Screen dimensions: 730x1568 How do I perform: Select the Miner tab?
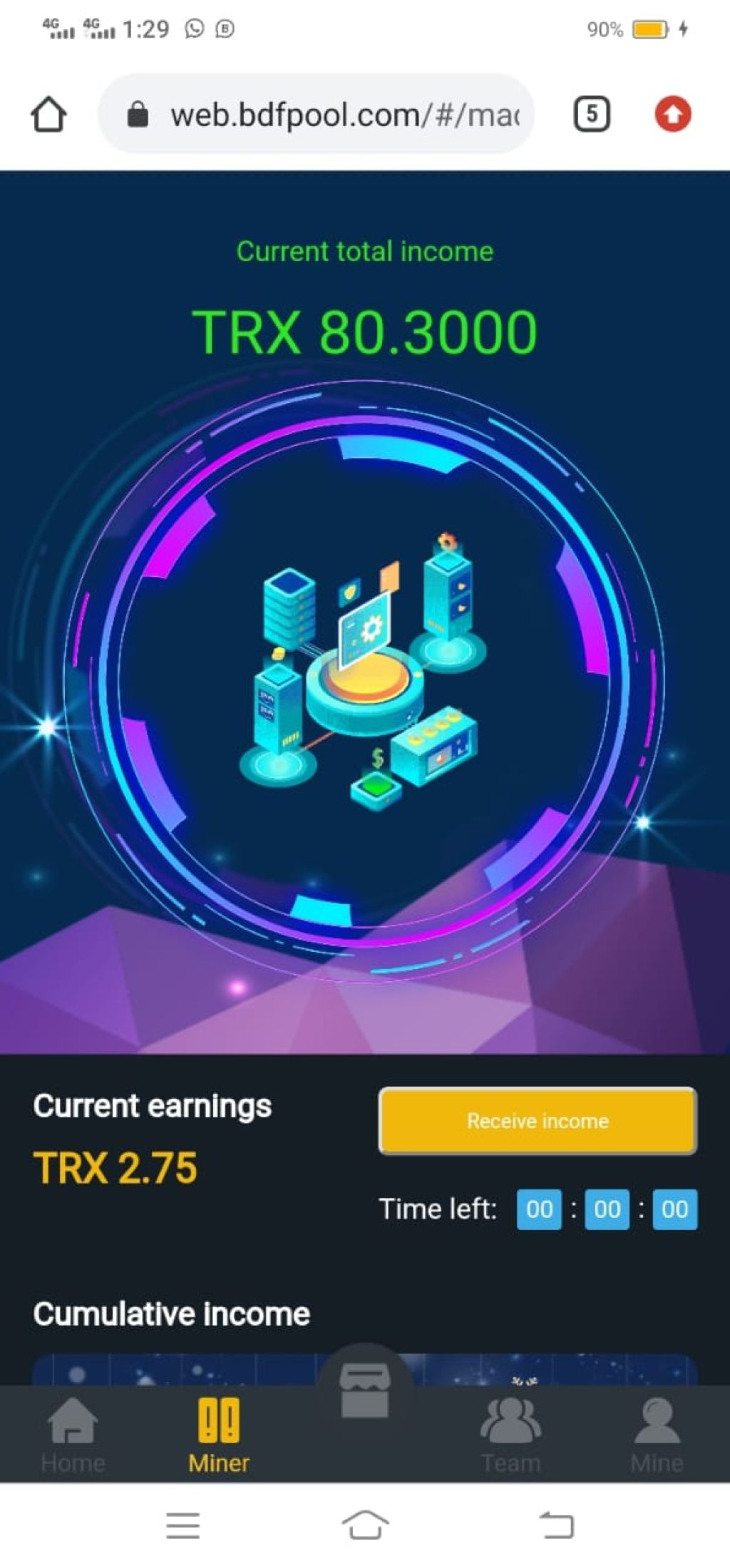click(x=219, y=1433)
